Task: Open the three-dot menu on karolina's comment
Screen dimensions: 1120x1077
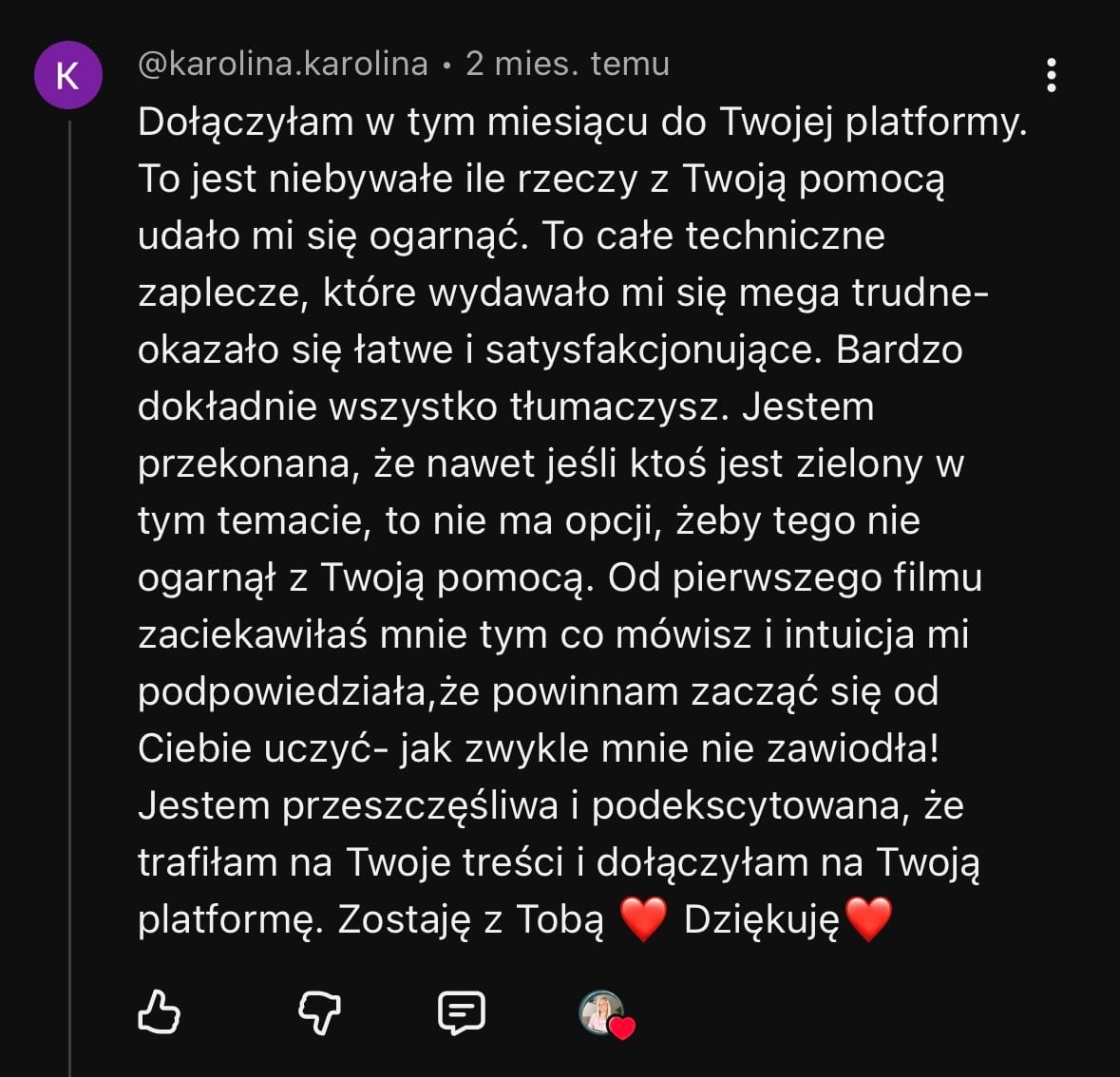Action: 1051,75
